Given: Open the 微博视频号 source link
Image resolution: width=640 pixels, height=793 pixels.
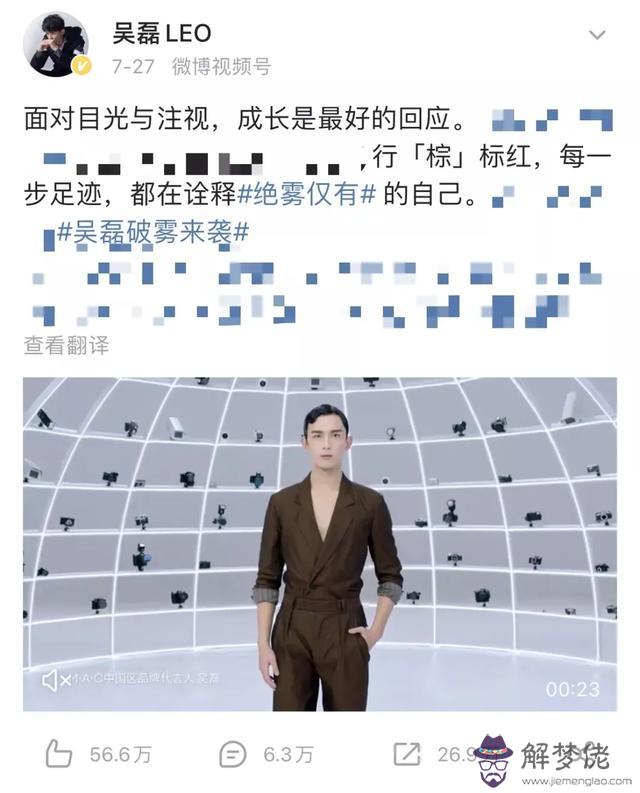Looking at the screenshot, I should pos(220,67).
